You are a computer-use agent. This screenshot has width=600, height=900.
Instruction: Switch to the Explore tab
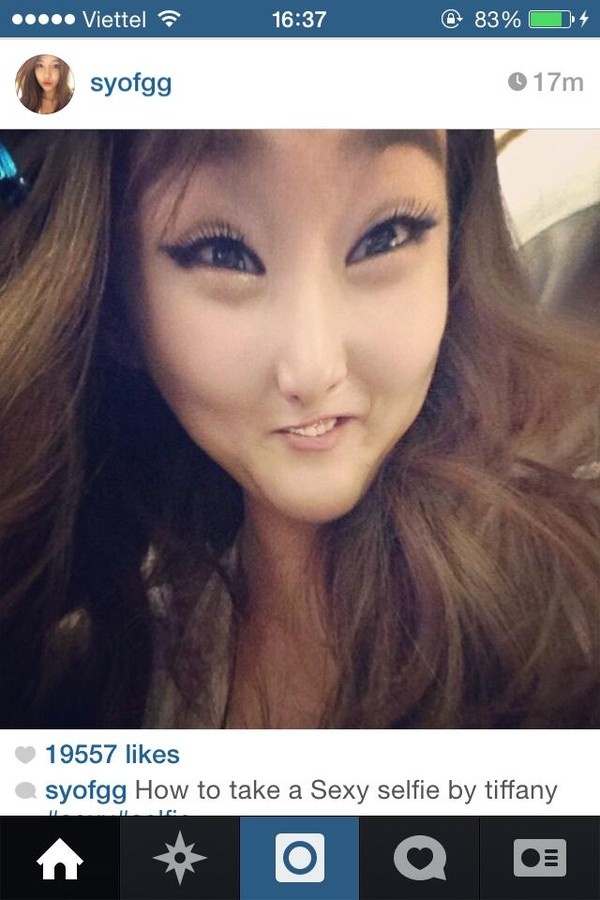click(x=180, y=858)
